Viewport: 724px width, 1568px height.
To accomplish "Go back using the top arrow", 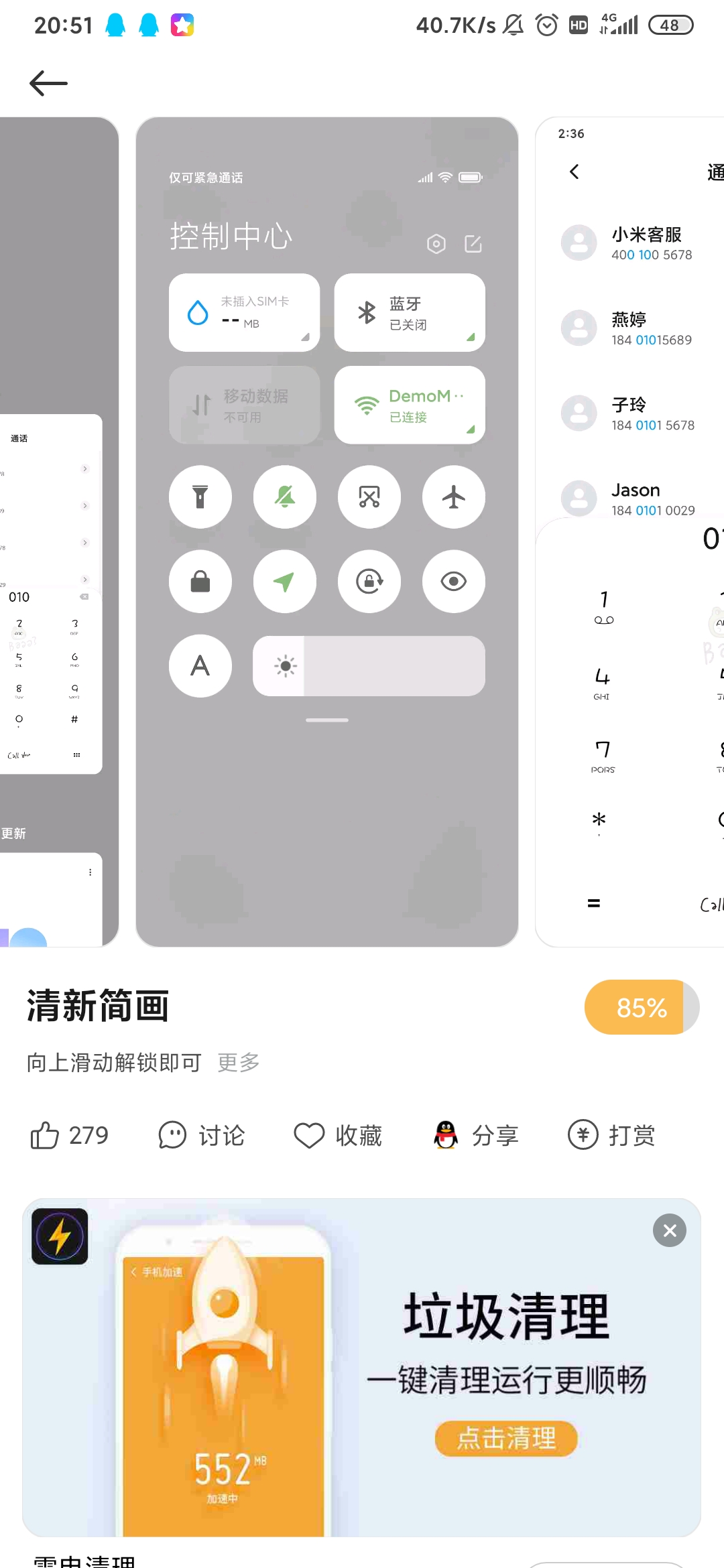I will [x=48, y=83].
